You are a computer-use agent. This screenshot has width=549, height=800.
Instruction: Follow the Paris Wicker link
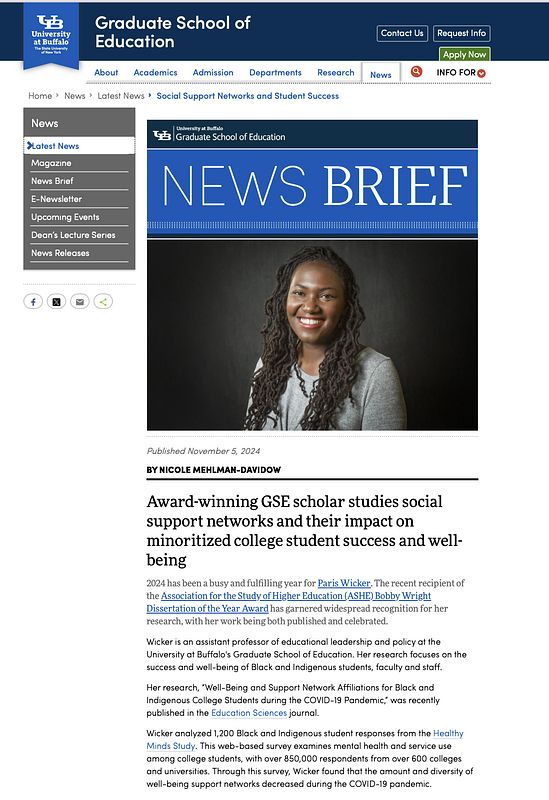[x=344, y=583]
